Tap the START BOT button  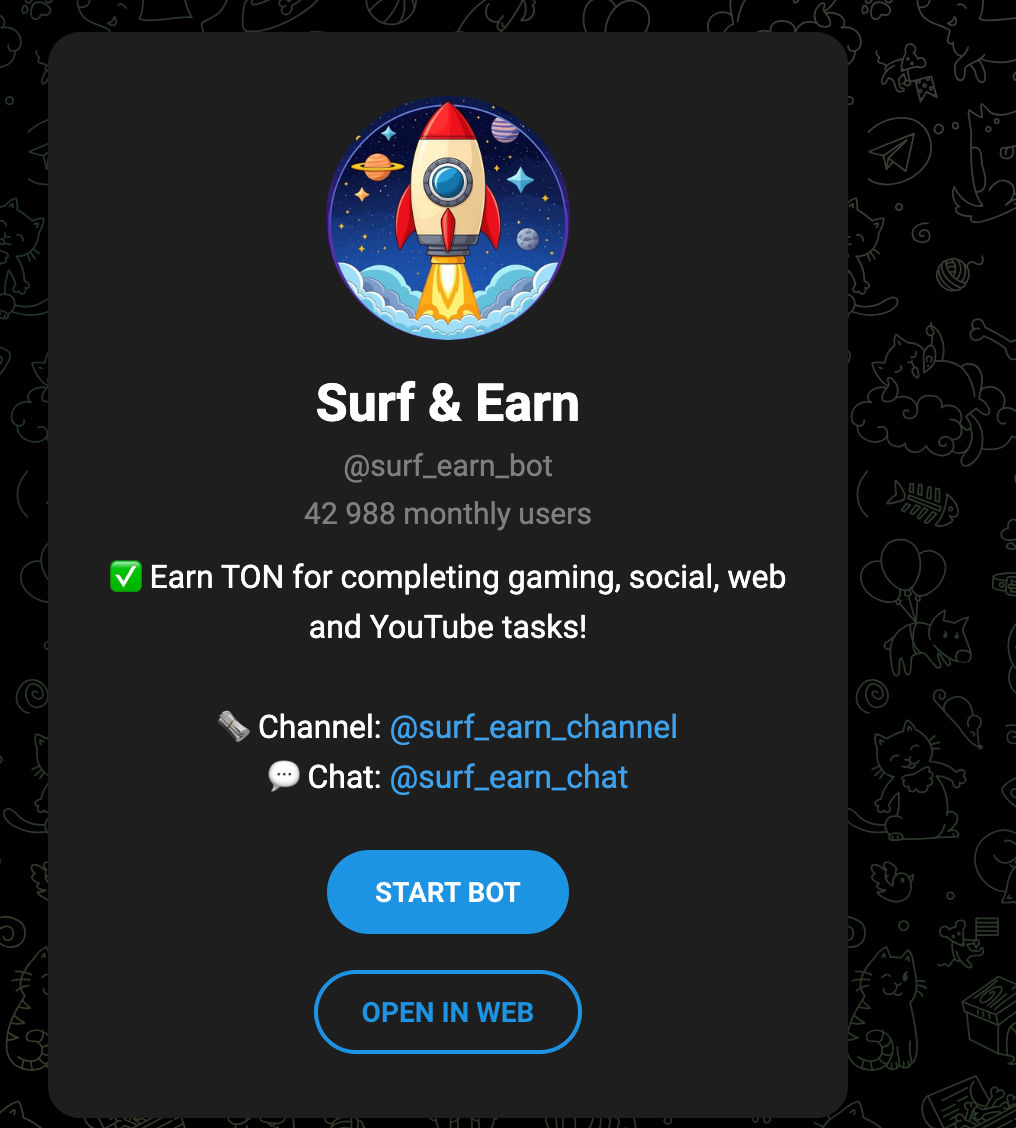pos(447,892)
